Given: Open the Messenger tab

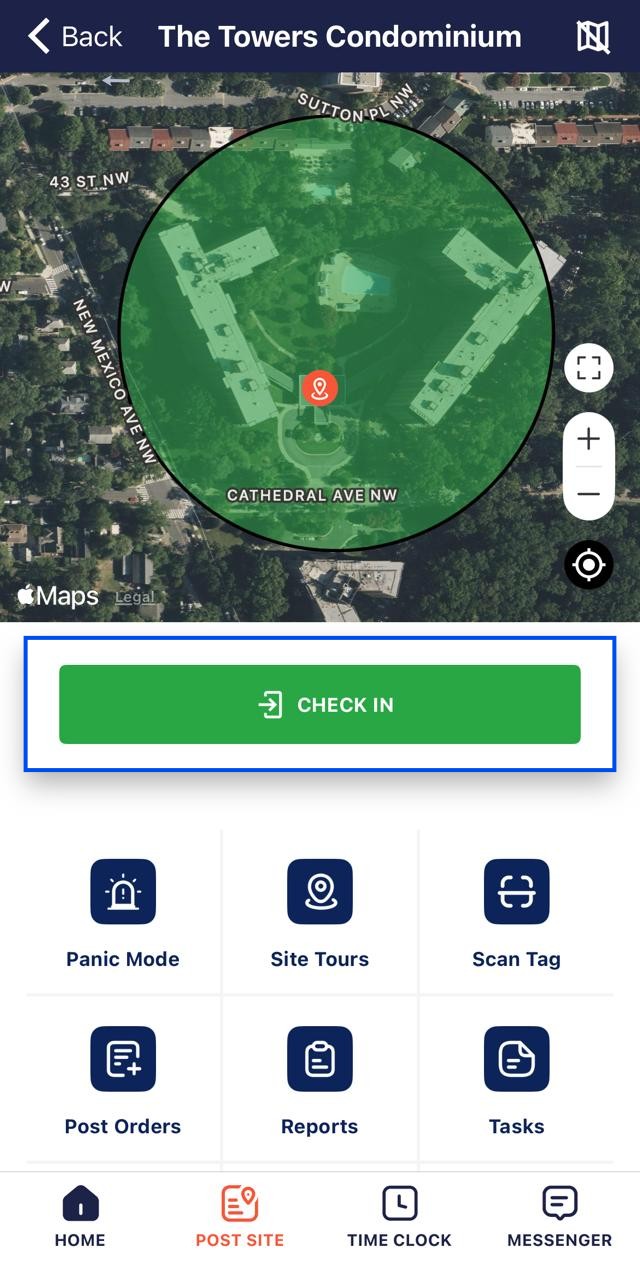Looking at the screenshot, I should [x=560, y=1217].
